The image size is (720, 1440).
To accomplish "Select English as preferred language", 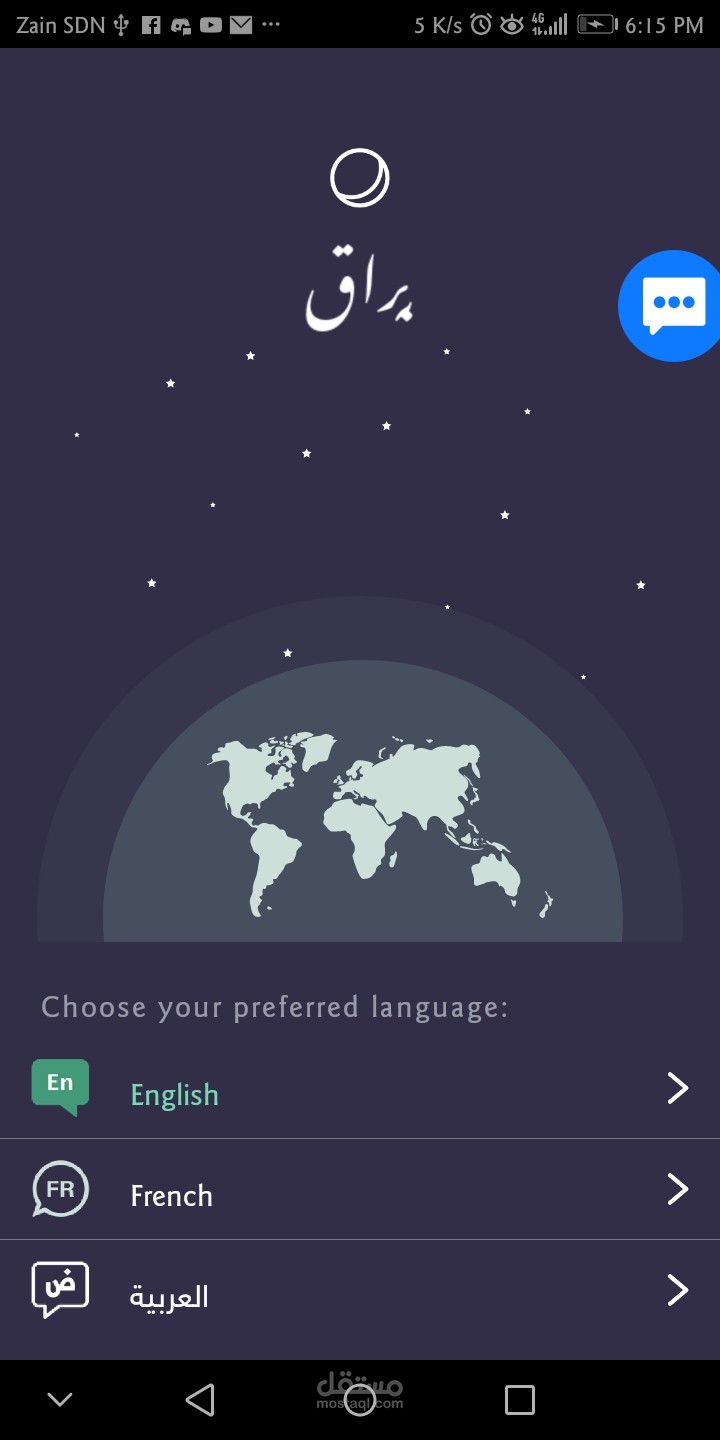I will click(x=360, y=1089).
